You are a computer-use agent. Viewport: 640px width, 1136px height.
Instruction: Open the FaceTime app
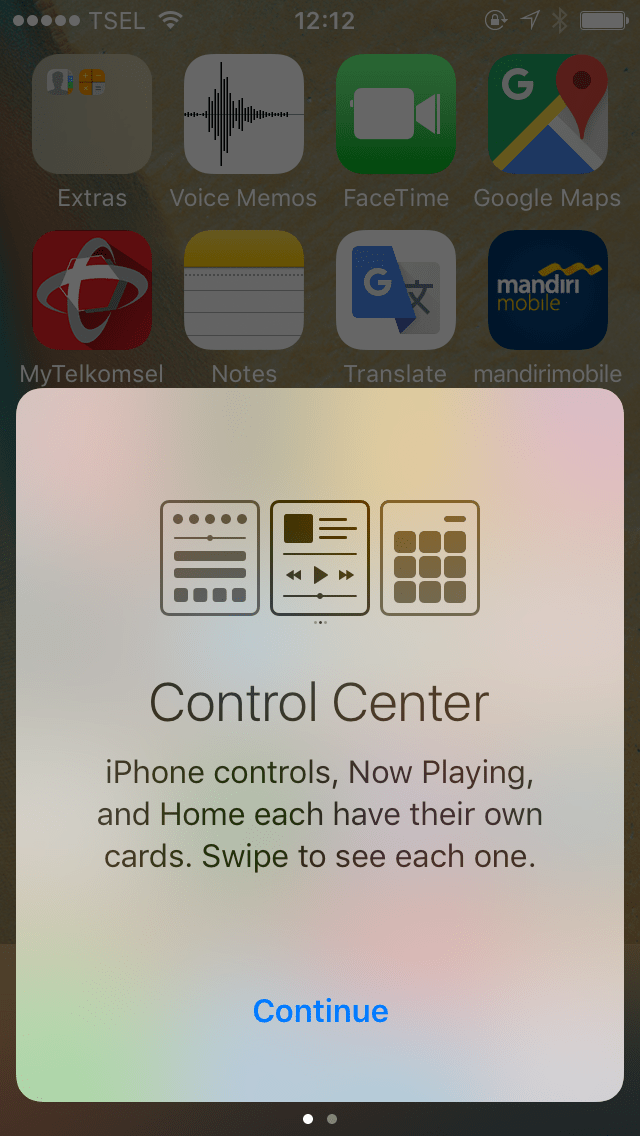click(x=395, y=114)
